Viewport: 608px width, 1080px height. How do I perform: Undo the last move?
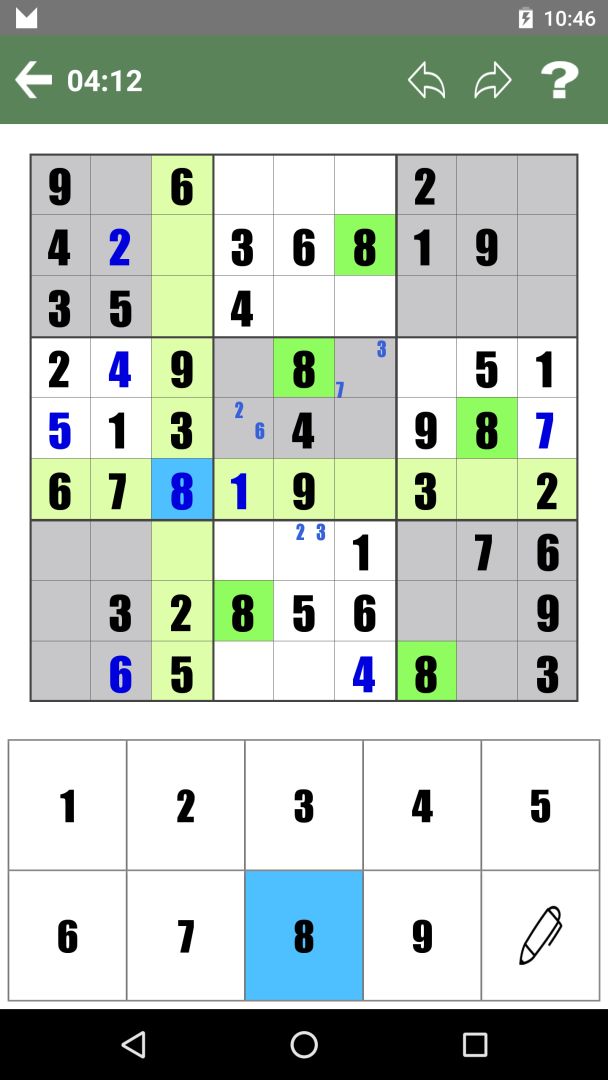click(x=427, y=80)
